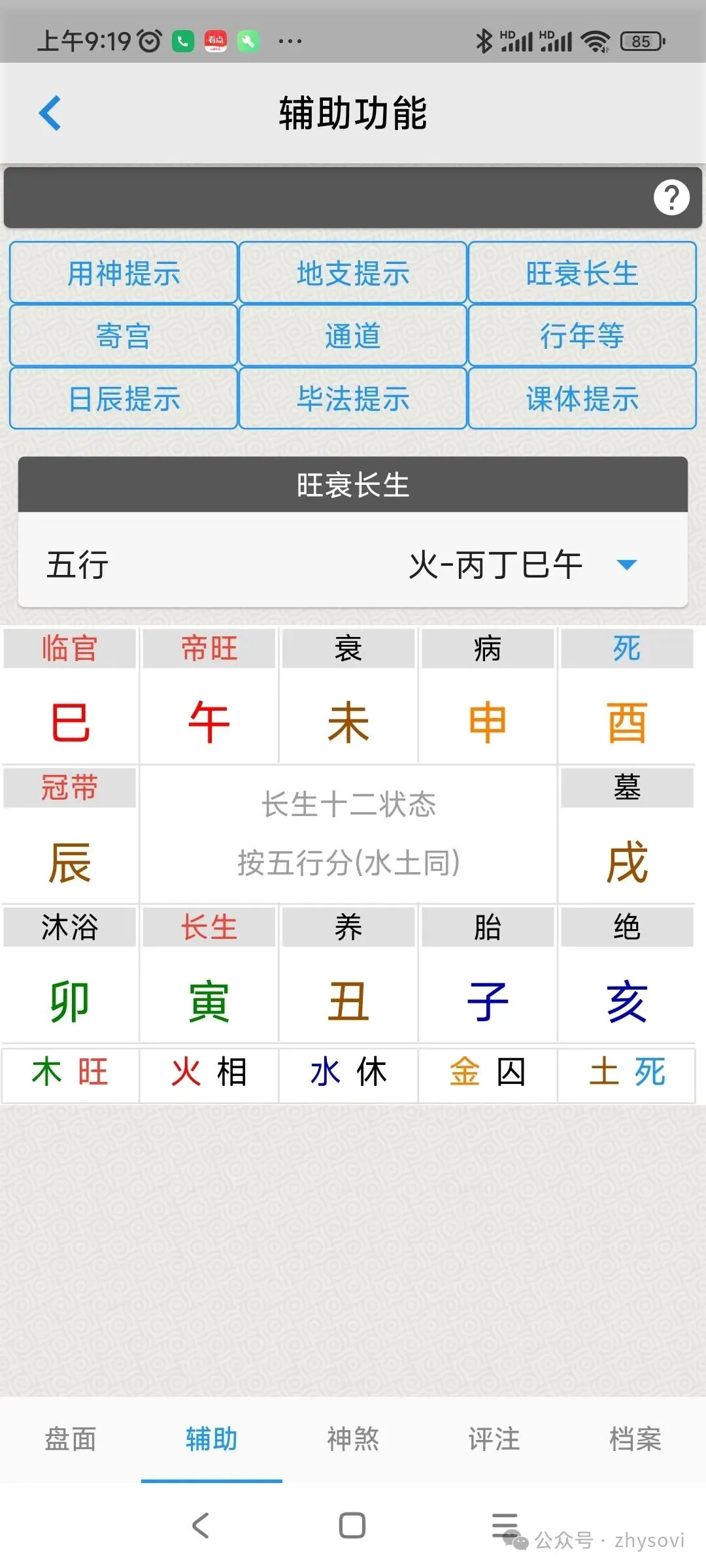Screen dimensions: 706x1568
Task: Go back using the top-left arrow
Action: [x=50, y=113]
